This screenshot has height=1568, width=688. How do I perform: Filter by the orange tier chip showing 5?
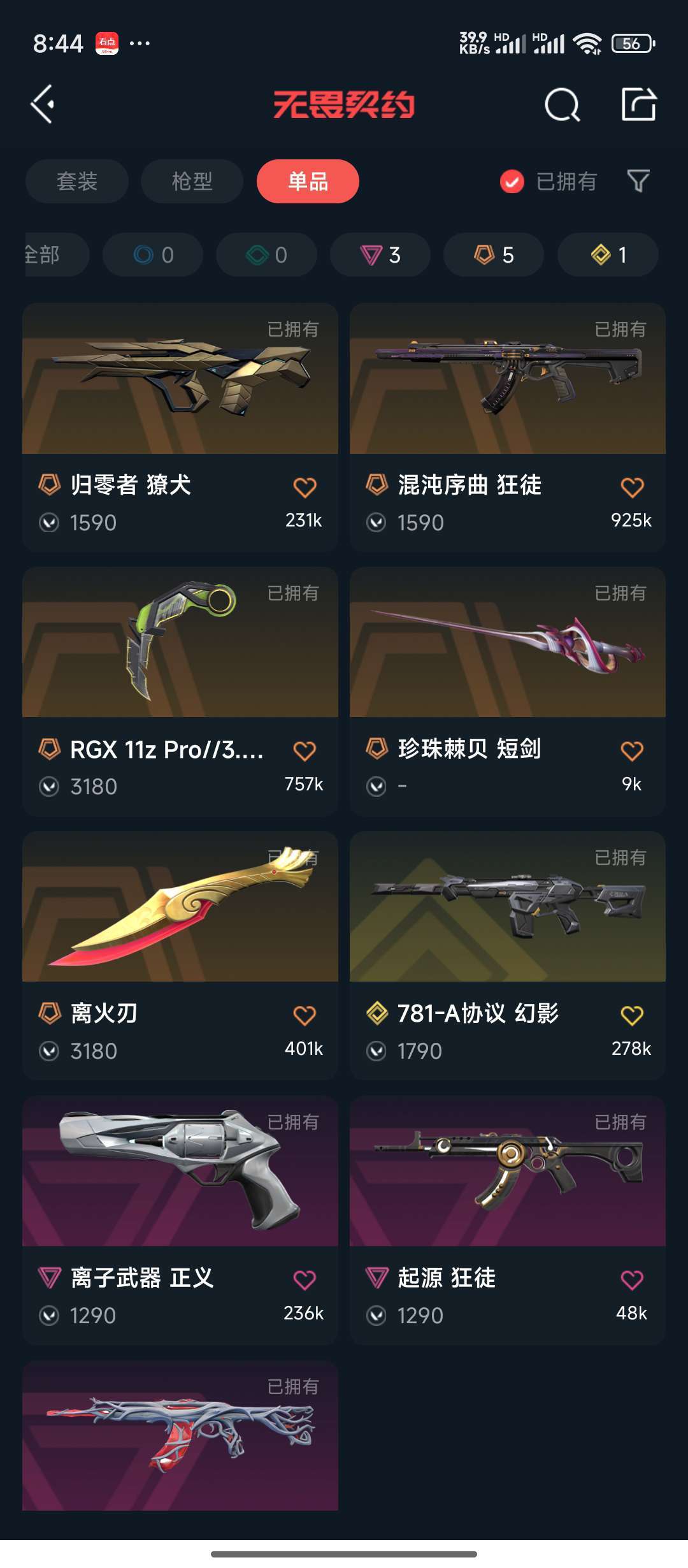(x=494, y=254)
